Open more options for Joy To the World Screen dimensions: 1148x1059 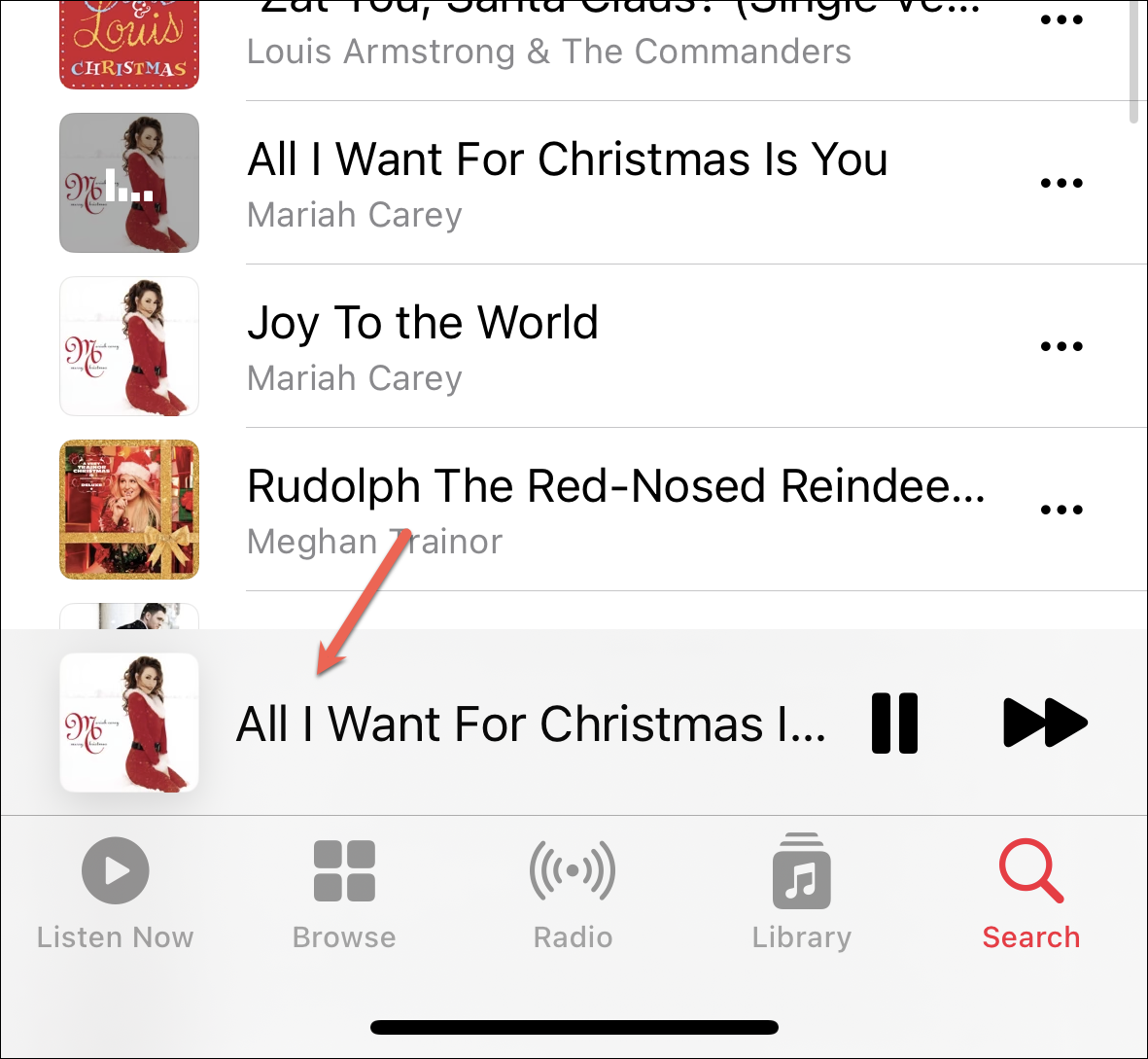tap(1061, 346)
